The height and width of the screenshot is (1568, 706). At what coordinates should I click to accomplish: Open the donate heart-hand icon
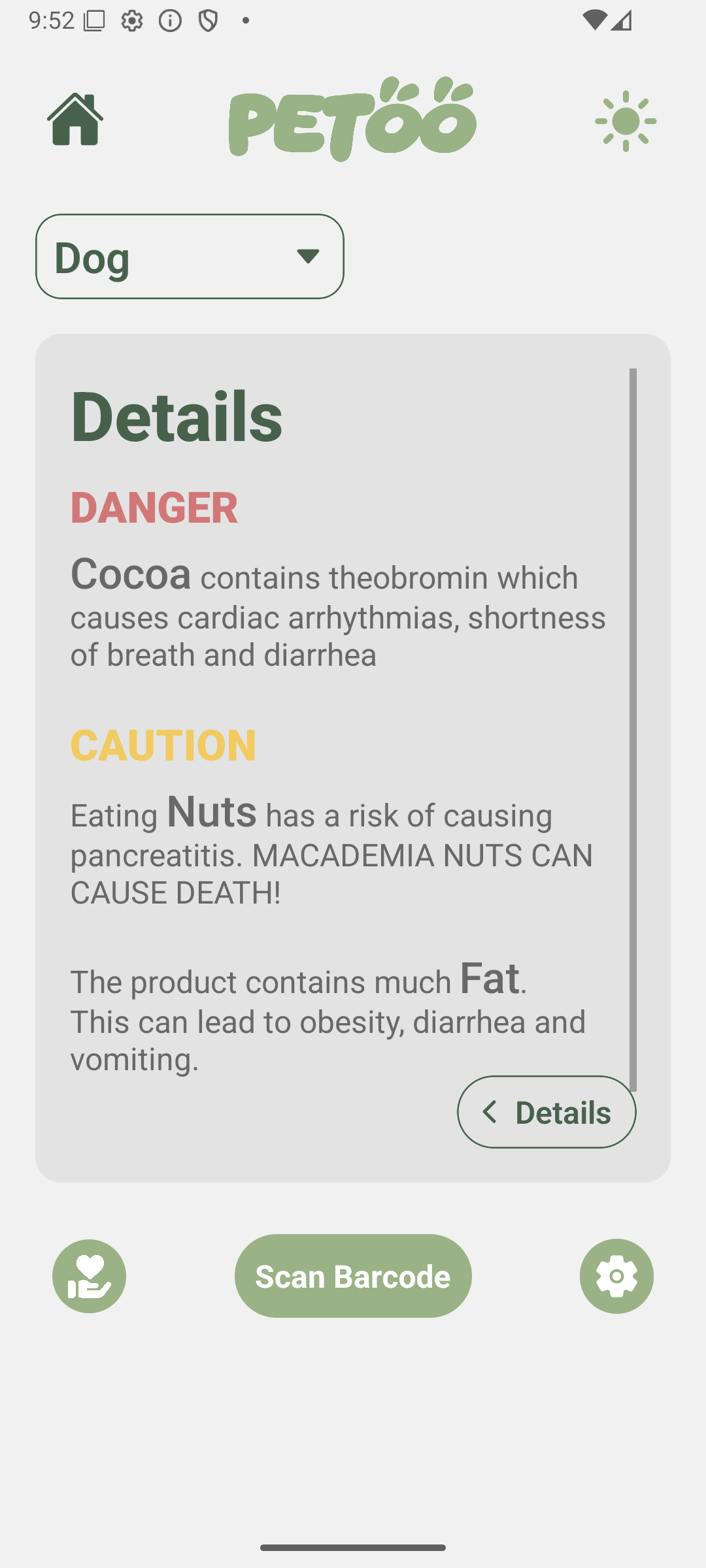click(x=90, y=1275)
